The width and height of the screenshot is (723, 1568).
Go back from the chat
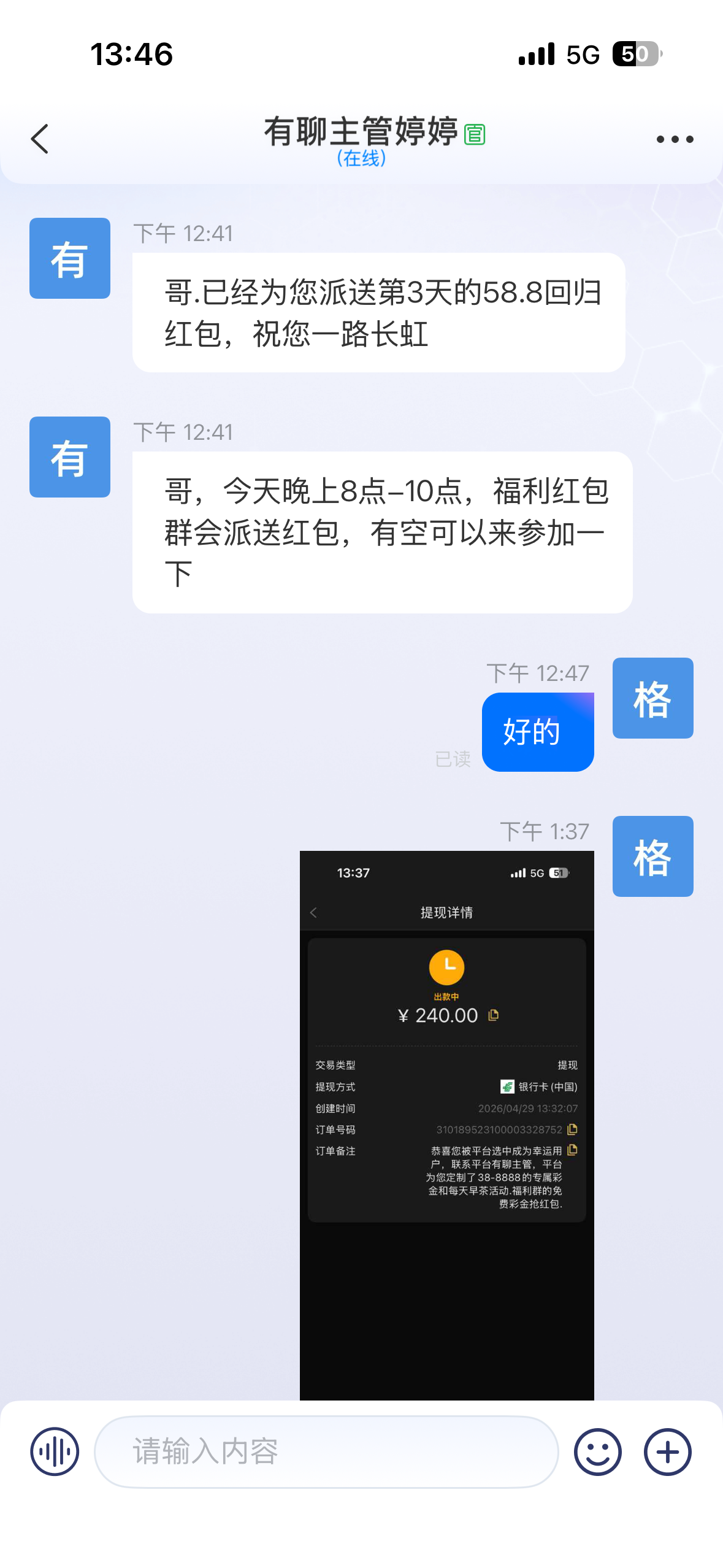40,139
